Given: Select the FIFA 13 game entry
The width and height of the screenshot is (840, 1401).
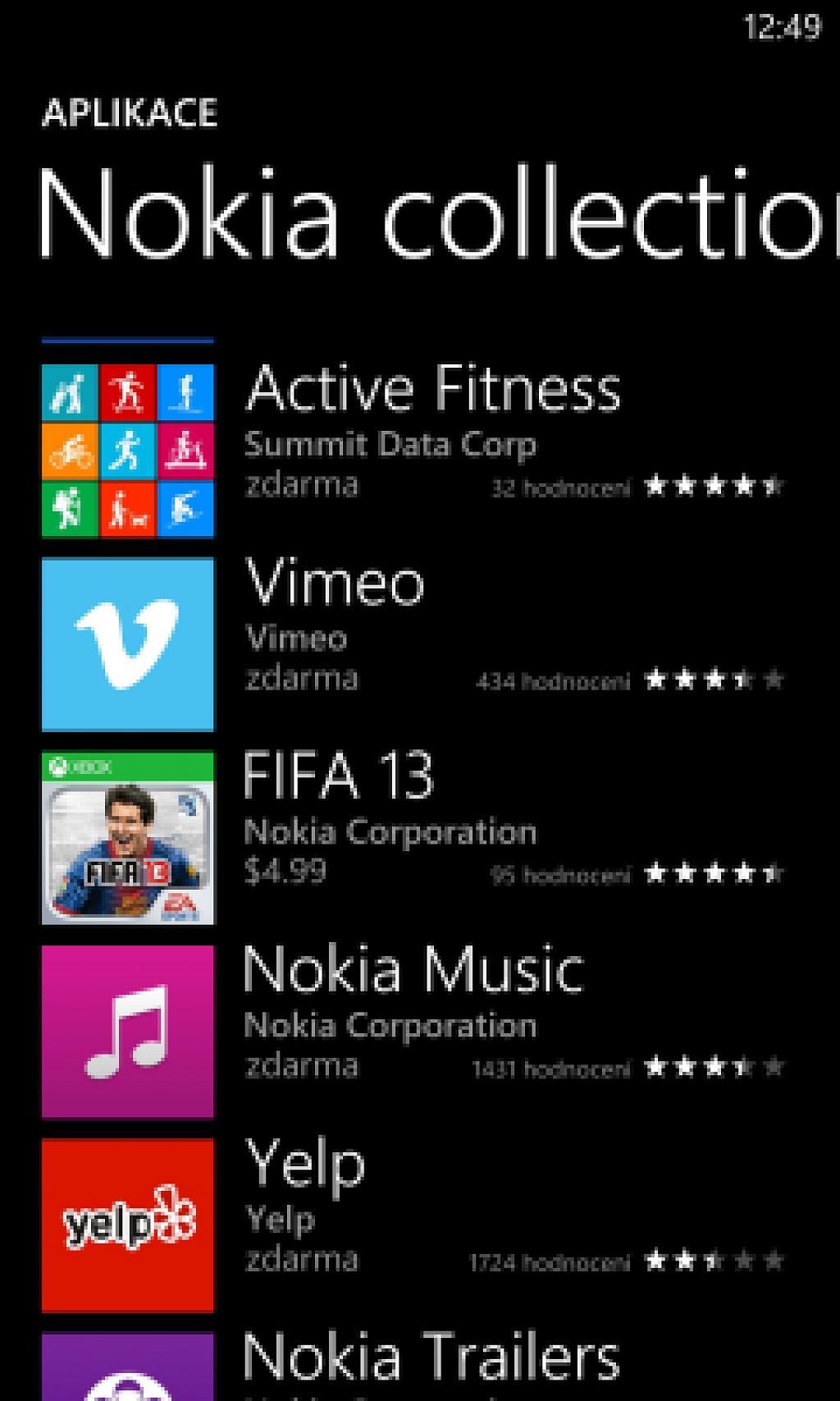Looking at the screenshot, I should click(414, 838).
